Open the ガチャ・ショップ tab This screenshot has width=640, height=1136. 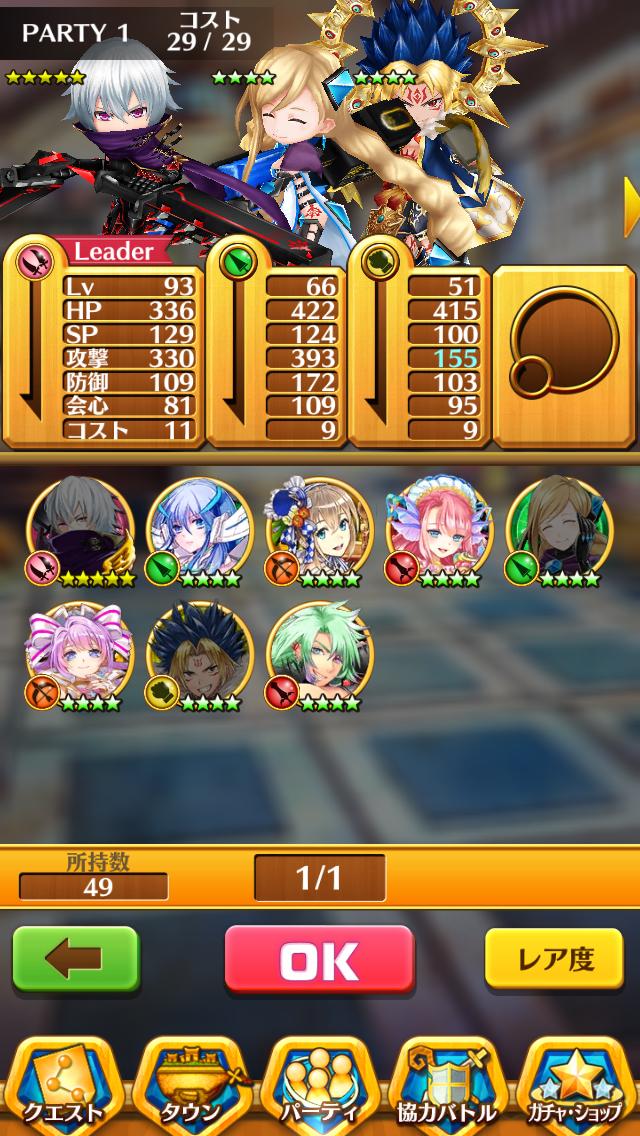575,1085
